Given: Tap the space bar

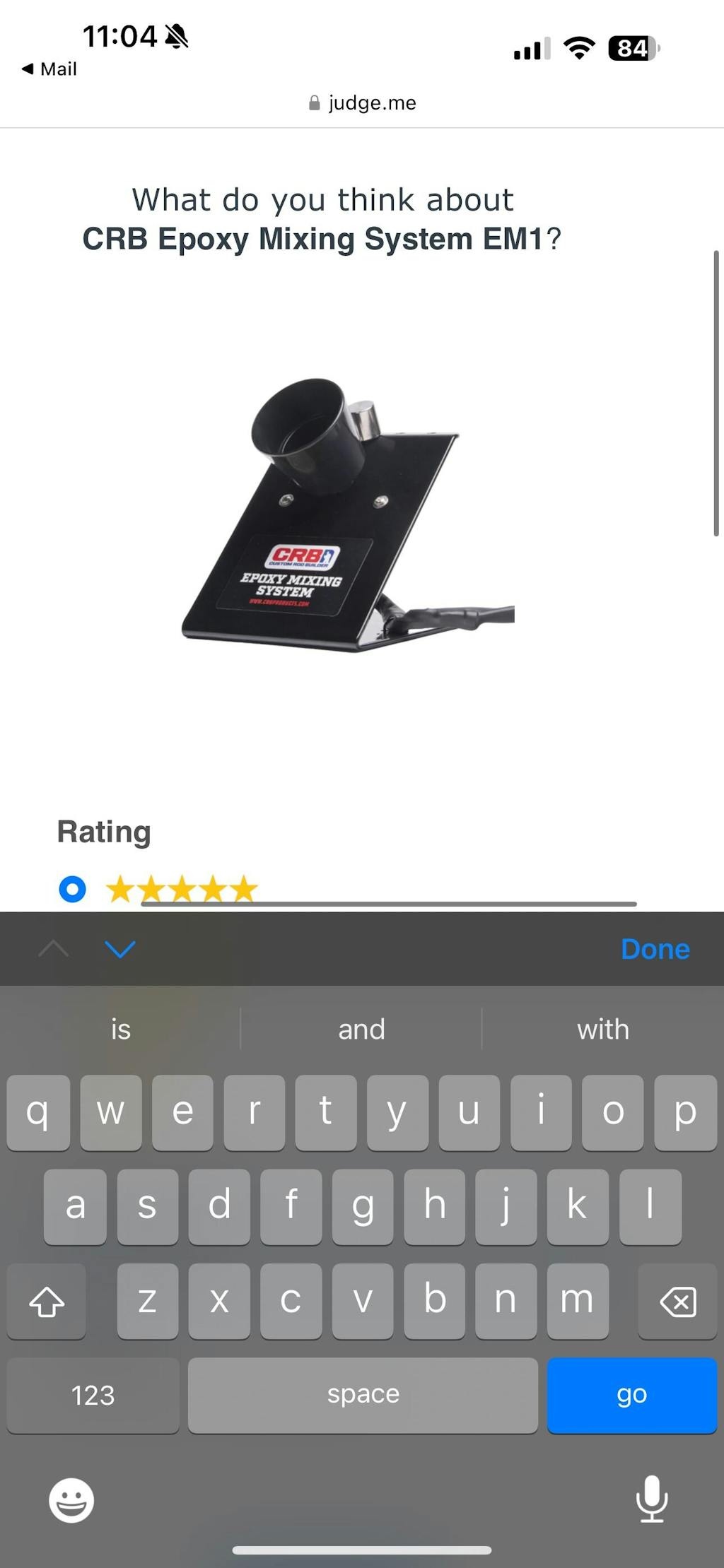Looking at the screenshot, I should tap(363, 1395).
